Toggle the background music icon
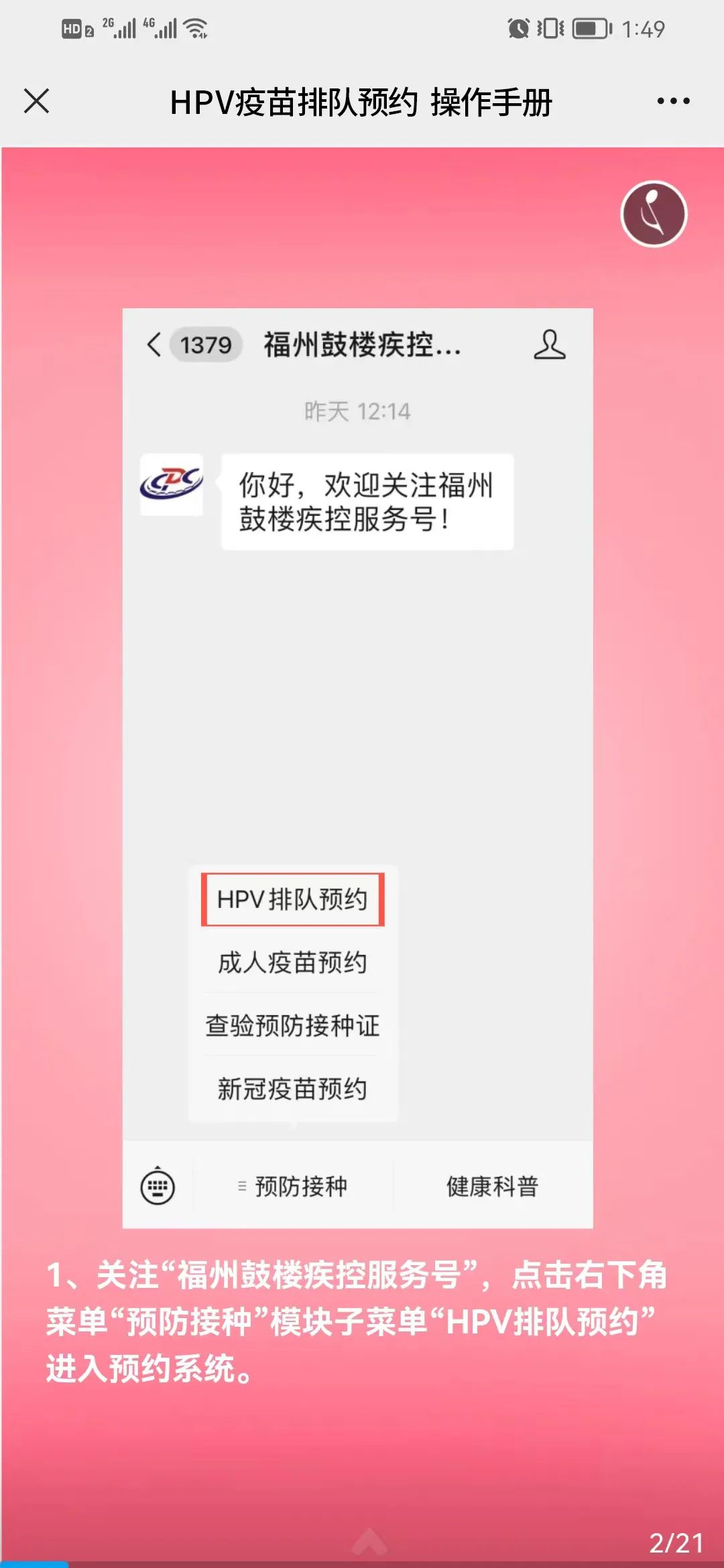Image resolution: width=724 pixels, height=1568 pixels. (x=654, y=214)
